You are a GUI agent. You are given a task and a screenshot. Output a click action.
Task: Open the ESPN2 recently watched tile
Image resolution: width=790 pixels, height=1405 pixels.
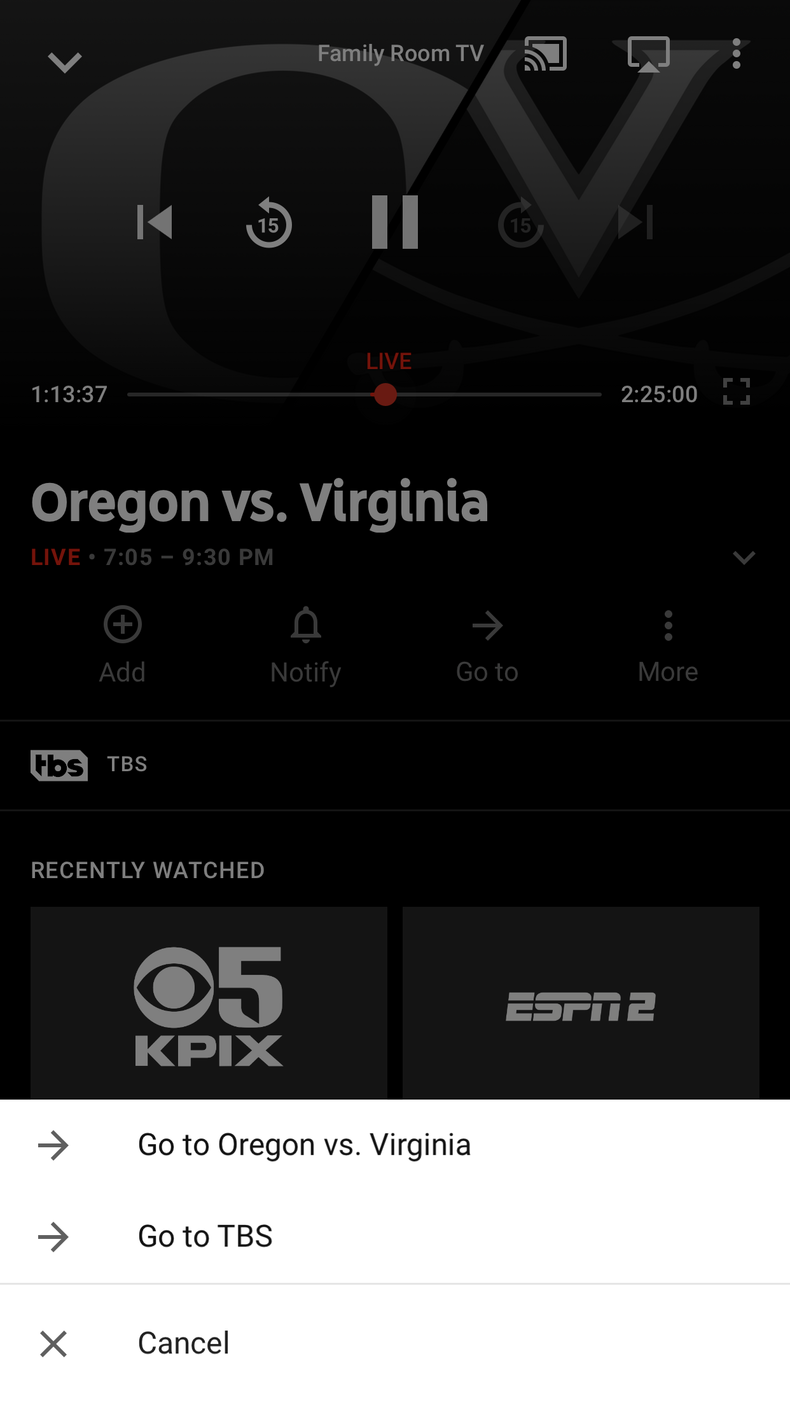(x=580, y=1003)
